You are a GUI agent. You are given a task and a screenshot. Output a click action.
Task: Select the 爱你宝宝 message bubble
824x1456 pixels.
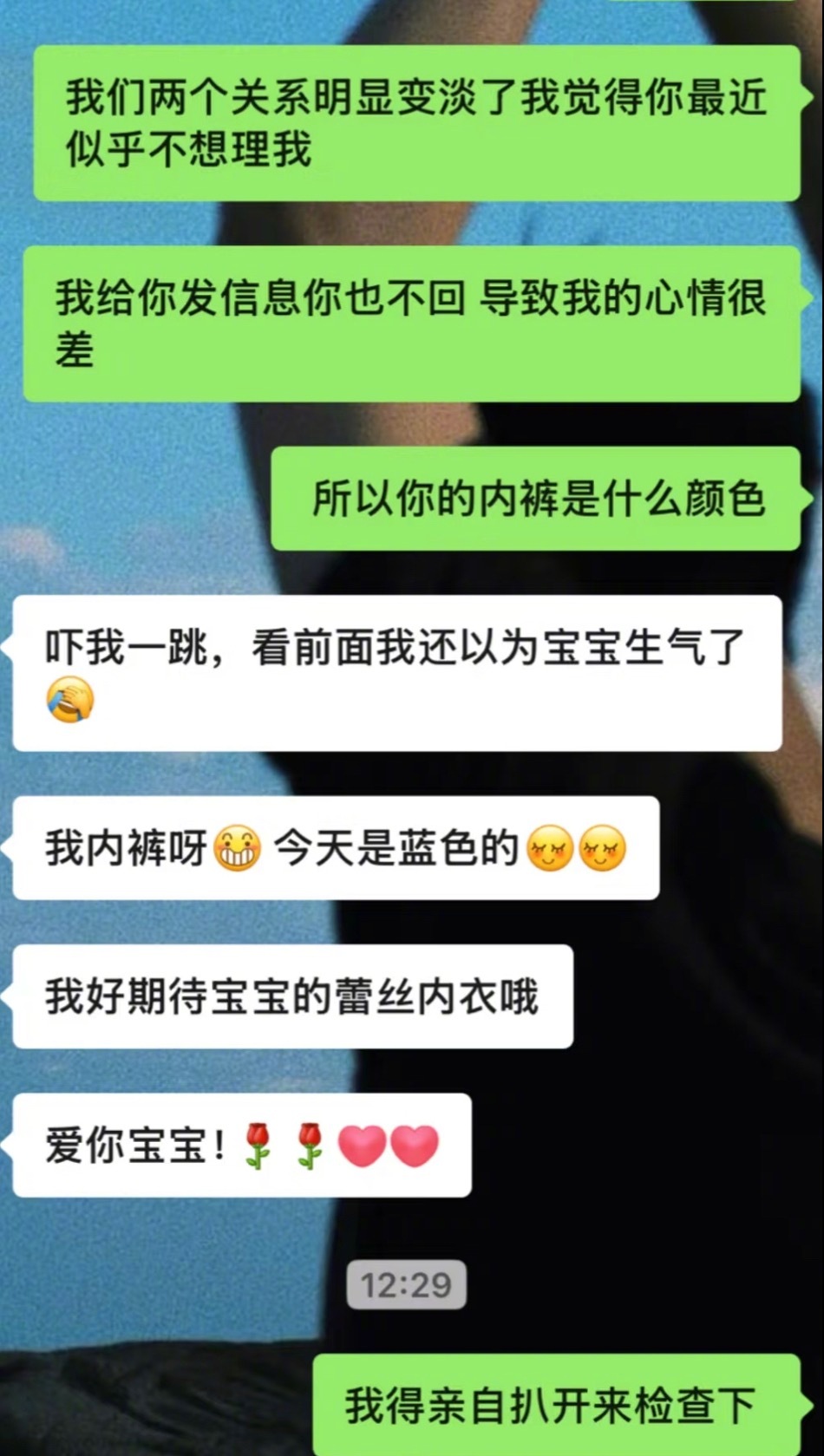click(243, 1144)
